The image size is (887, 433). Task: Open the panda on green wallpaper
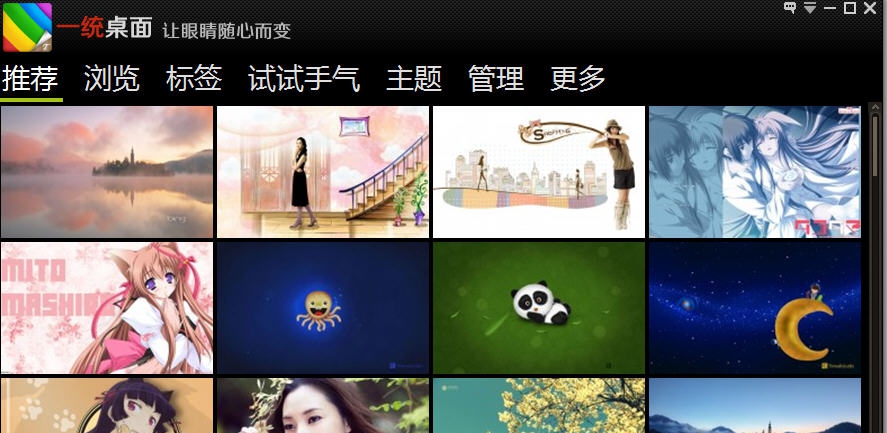click(538, 307)
